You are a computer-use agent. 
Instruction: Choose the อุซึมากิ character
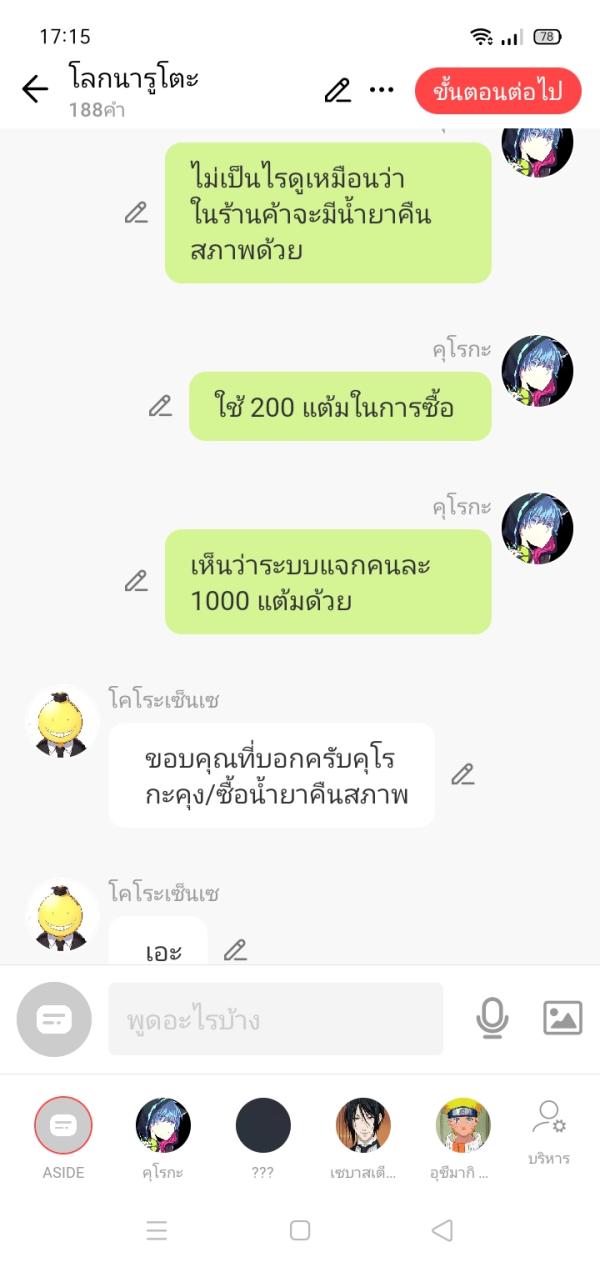point(463,1127)
